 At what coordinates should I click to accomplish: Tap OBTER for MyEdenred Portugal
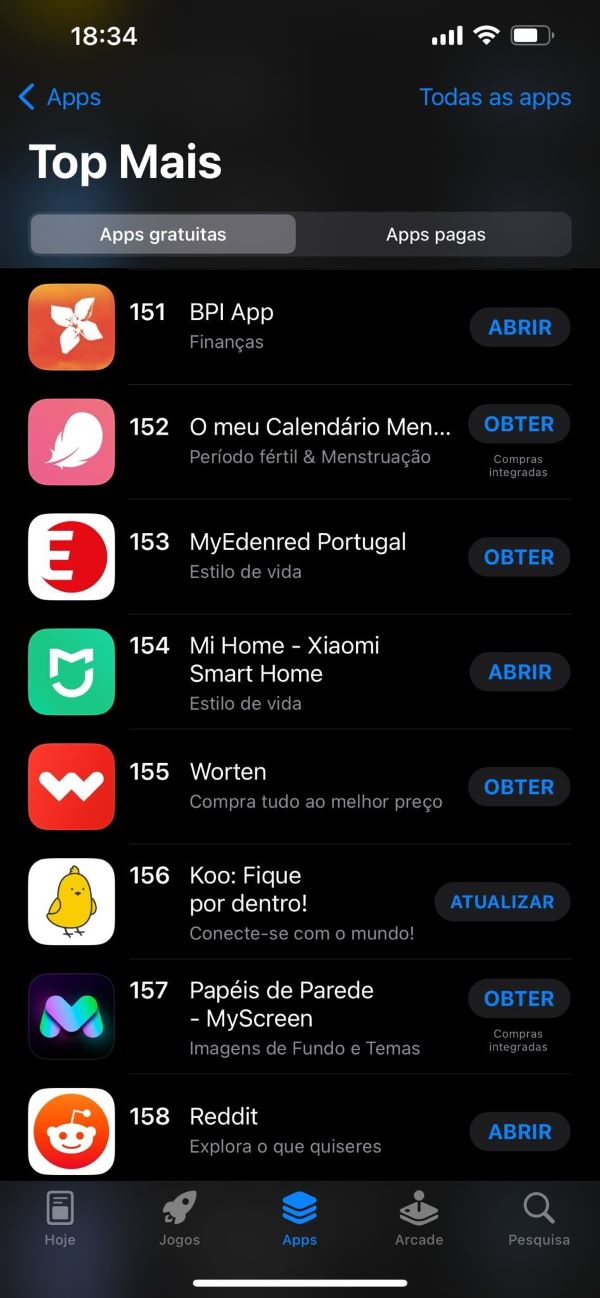pos(519,557)
